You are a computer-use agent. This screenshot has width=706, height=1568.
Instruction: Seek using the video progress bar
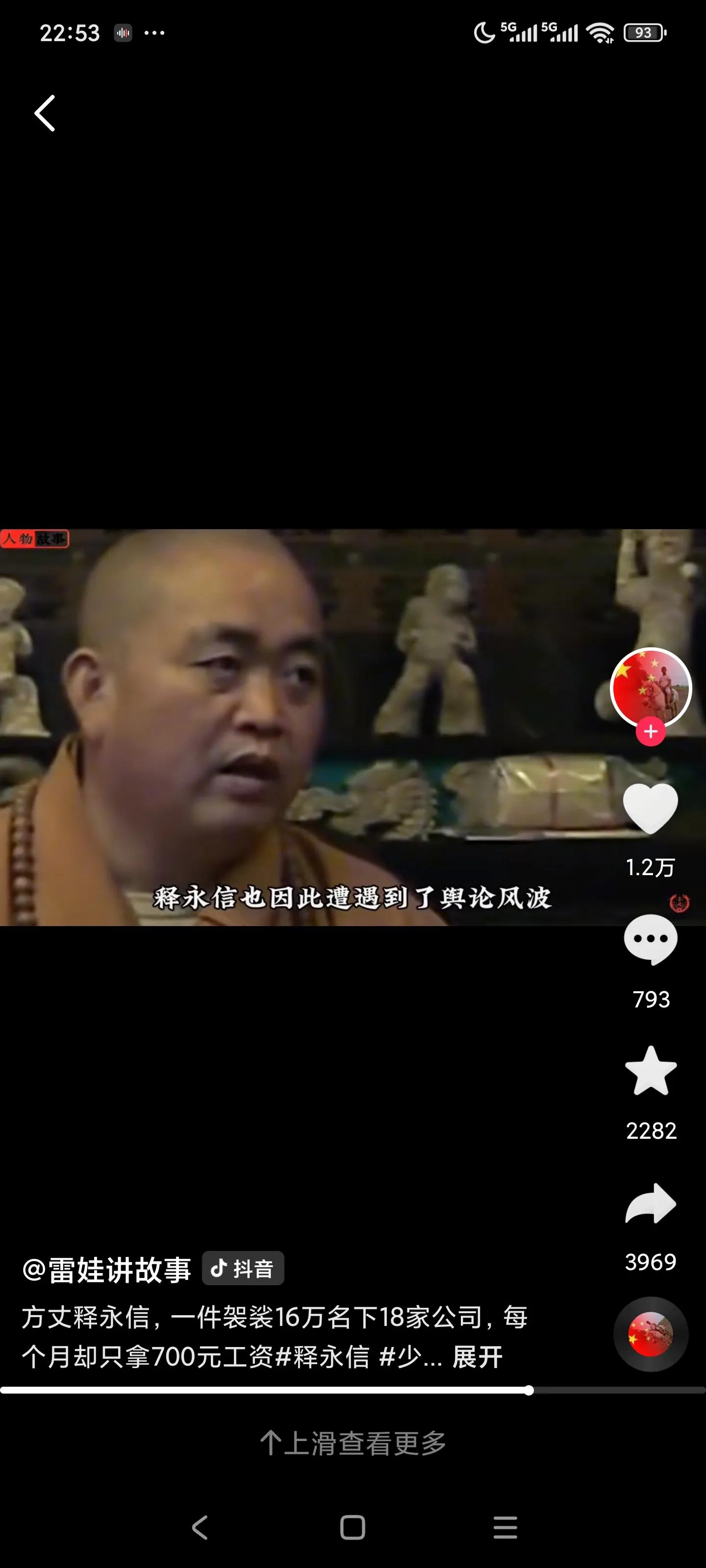353,1390
